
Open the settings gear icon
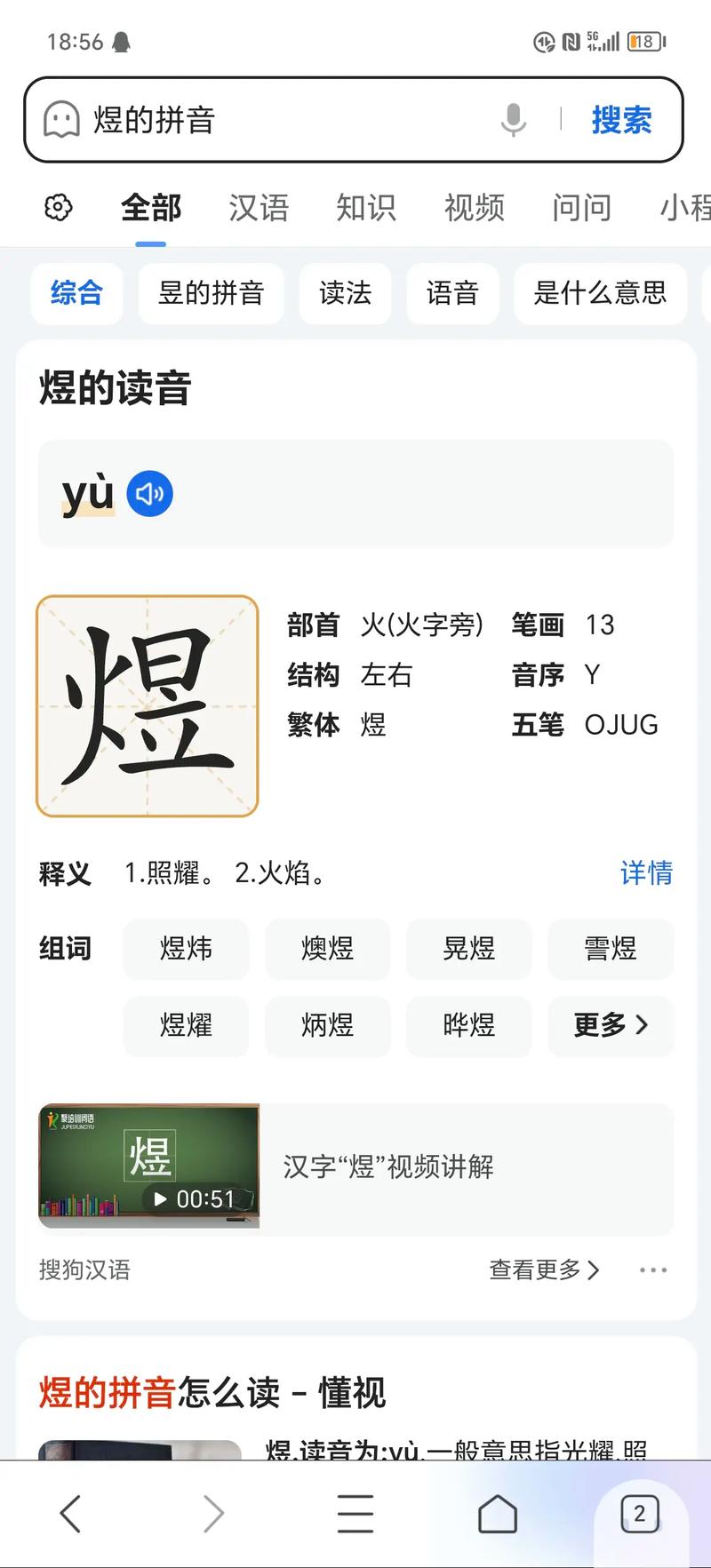[x=59, y=208]
